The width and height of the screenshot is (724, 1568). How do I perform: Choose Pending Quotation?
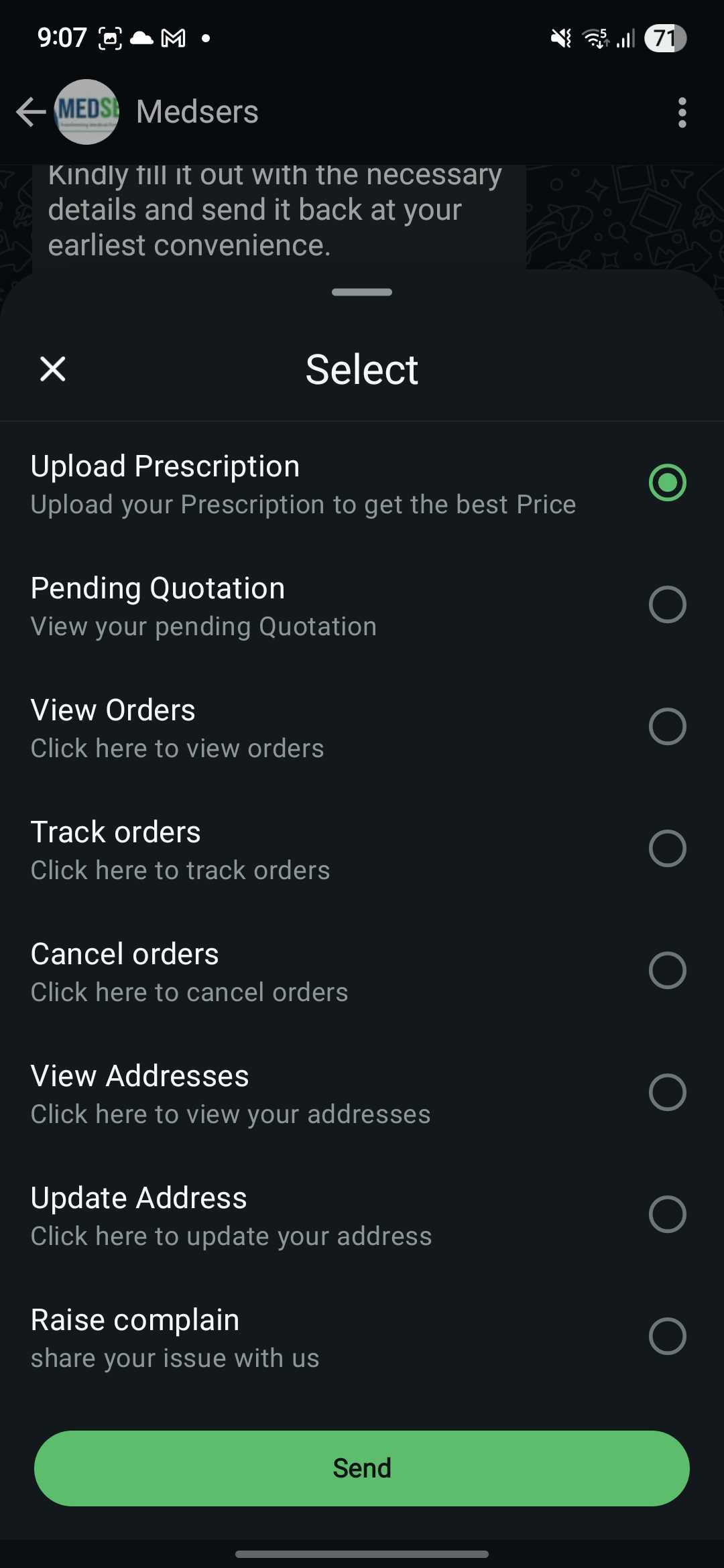tap(667, 604)
